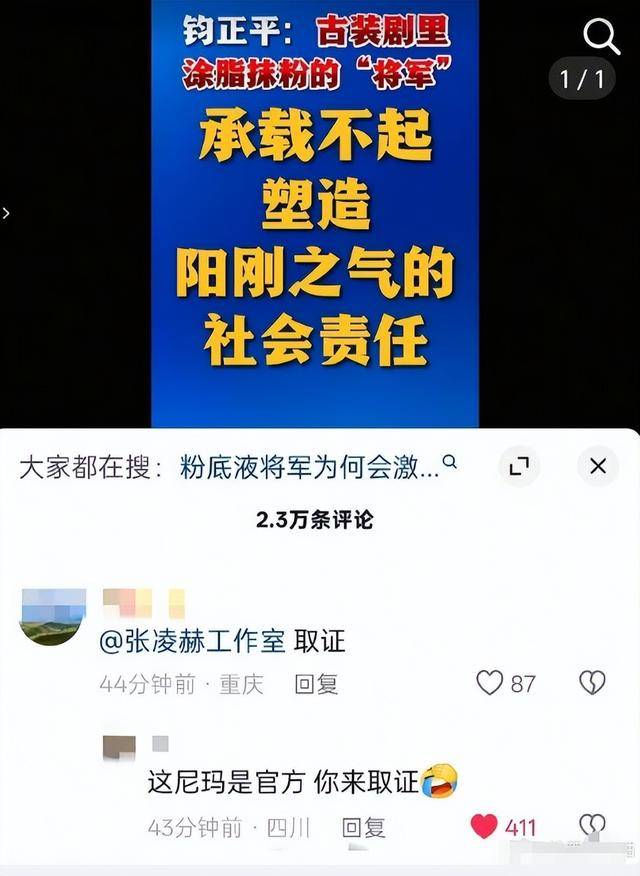Tap the small arrow at the left edge
Image resolution: width=640 pixels, height=876 pixels.
(6, 213)
